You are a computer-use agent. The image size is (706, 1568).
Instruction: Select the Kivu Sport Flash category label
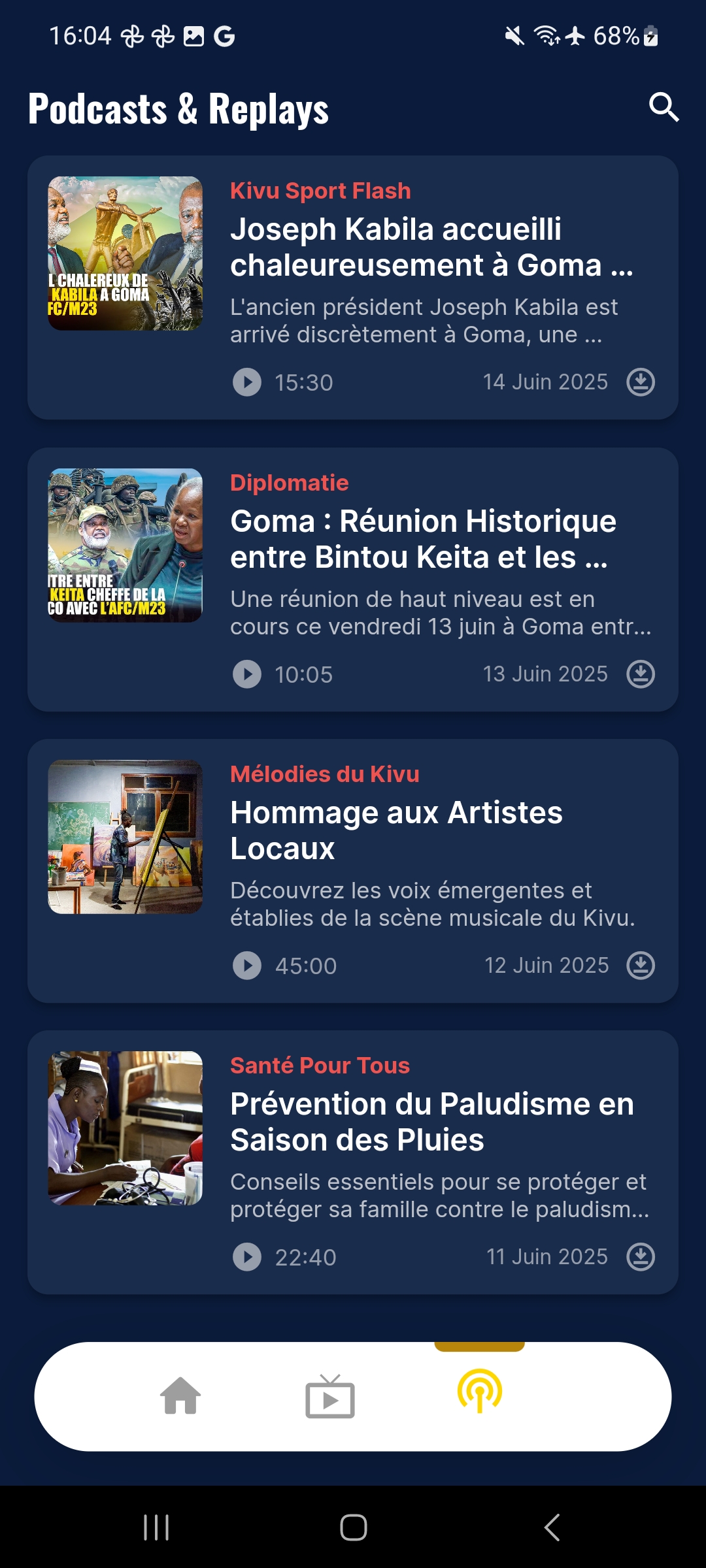coord(320,191)
